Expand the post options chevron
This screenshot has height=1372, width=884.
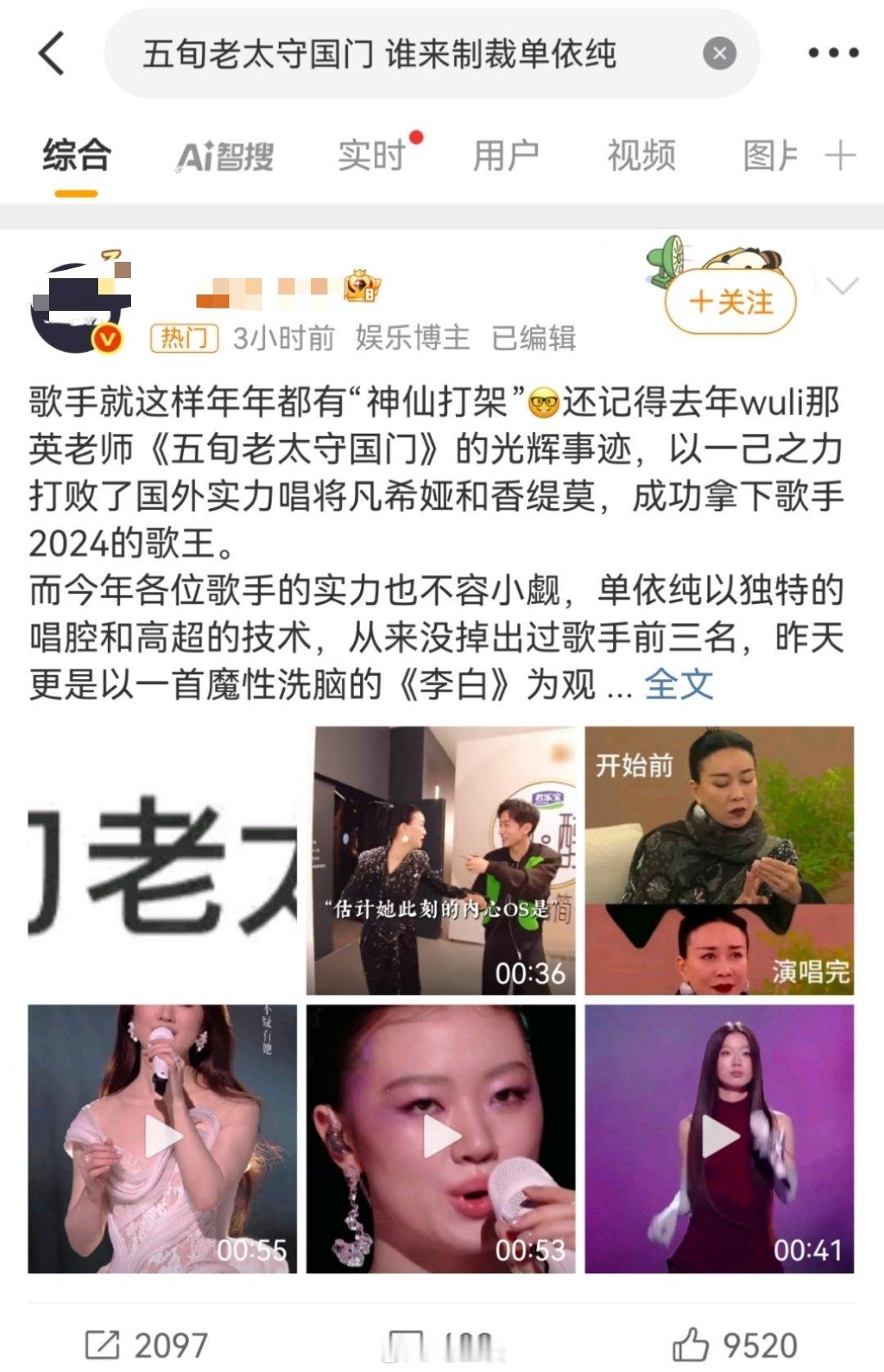tap(842, 286)
